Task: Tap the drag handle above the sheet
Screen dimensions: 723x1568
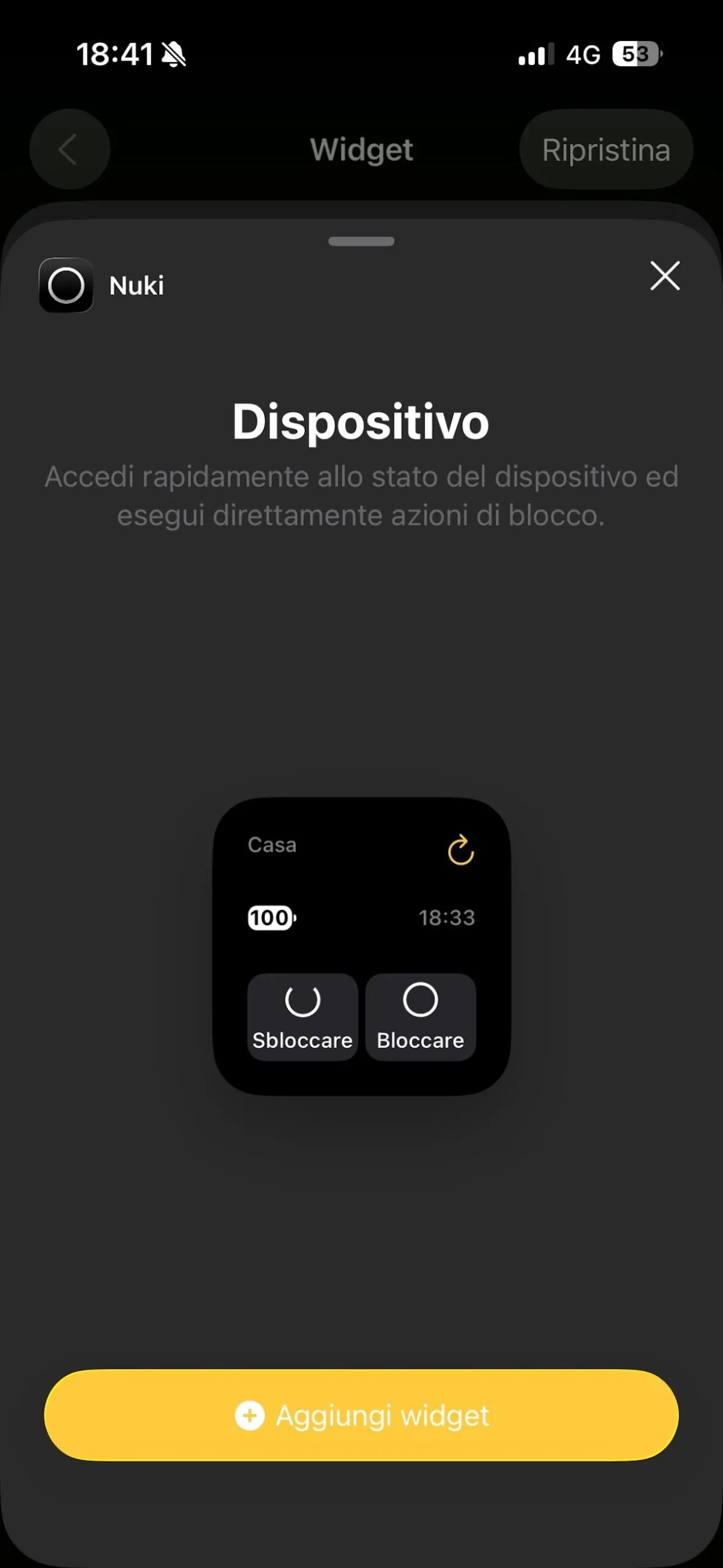Action: point(361,241)
